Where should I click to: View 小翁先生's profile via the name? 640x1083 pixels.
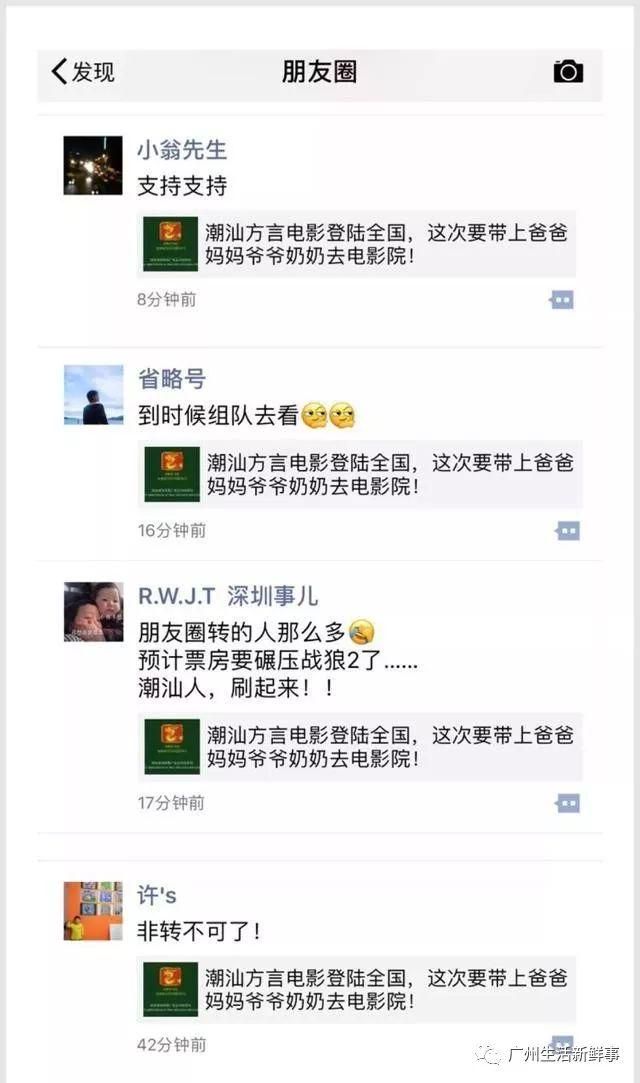[x=182, y=149]
